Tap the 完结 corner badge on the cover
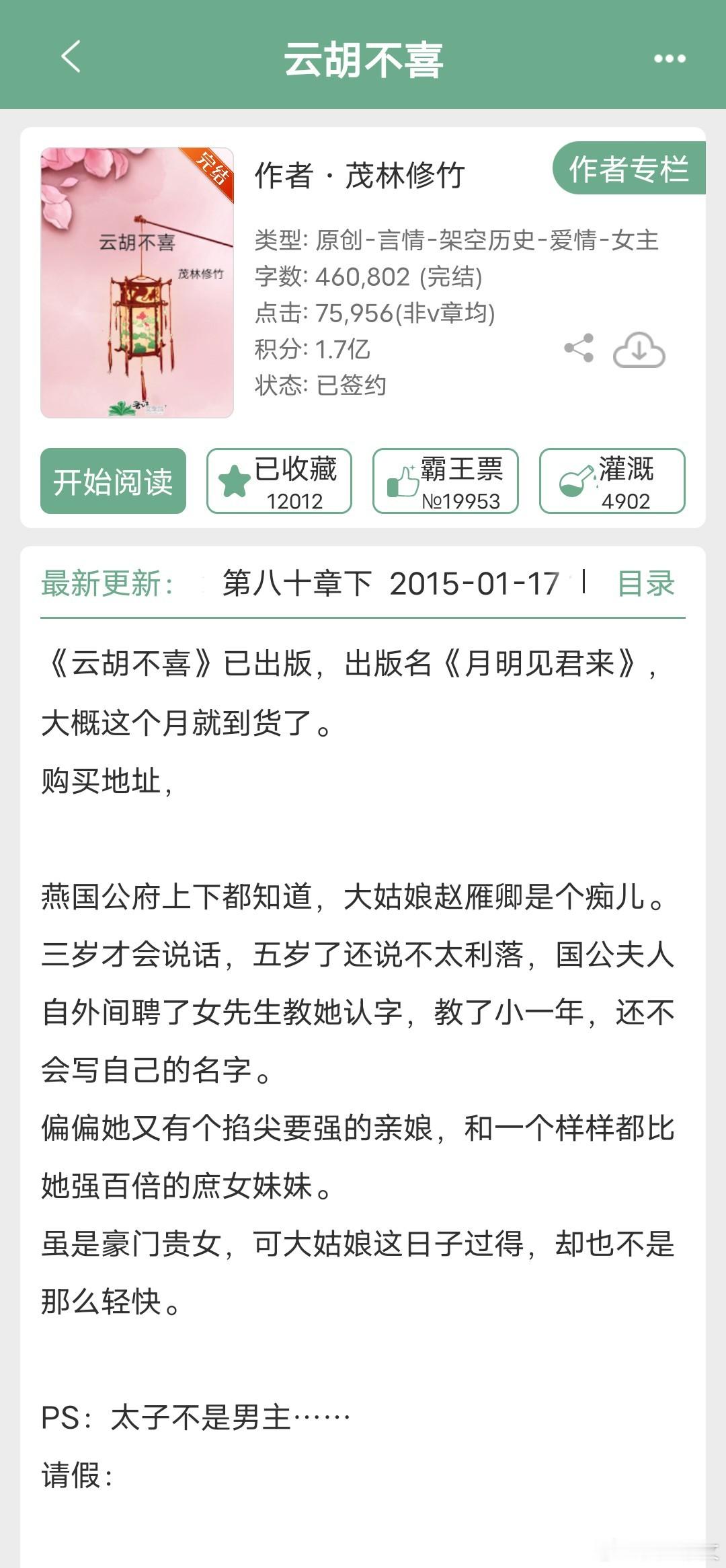 (212, 168)
